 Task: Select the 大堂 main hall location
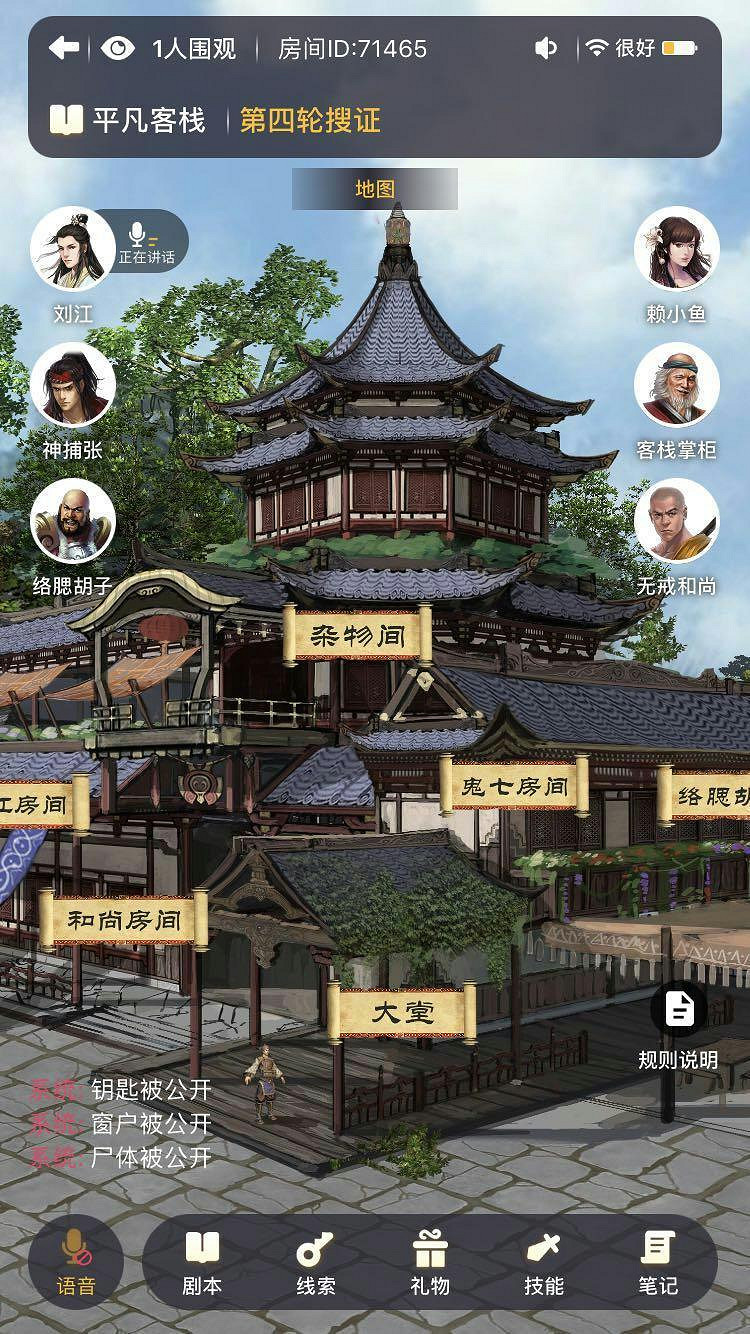click(x=402, y=1012)
